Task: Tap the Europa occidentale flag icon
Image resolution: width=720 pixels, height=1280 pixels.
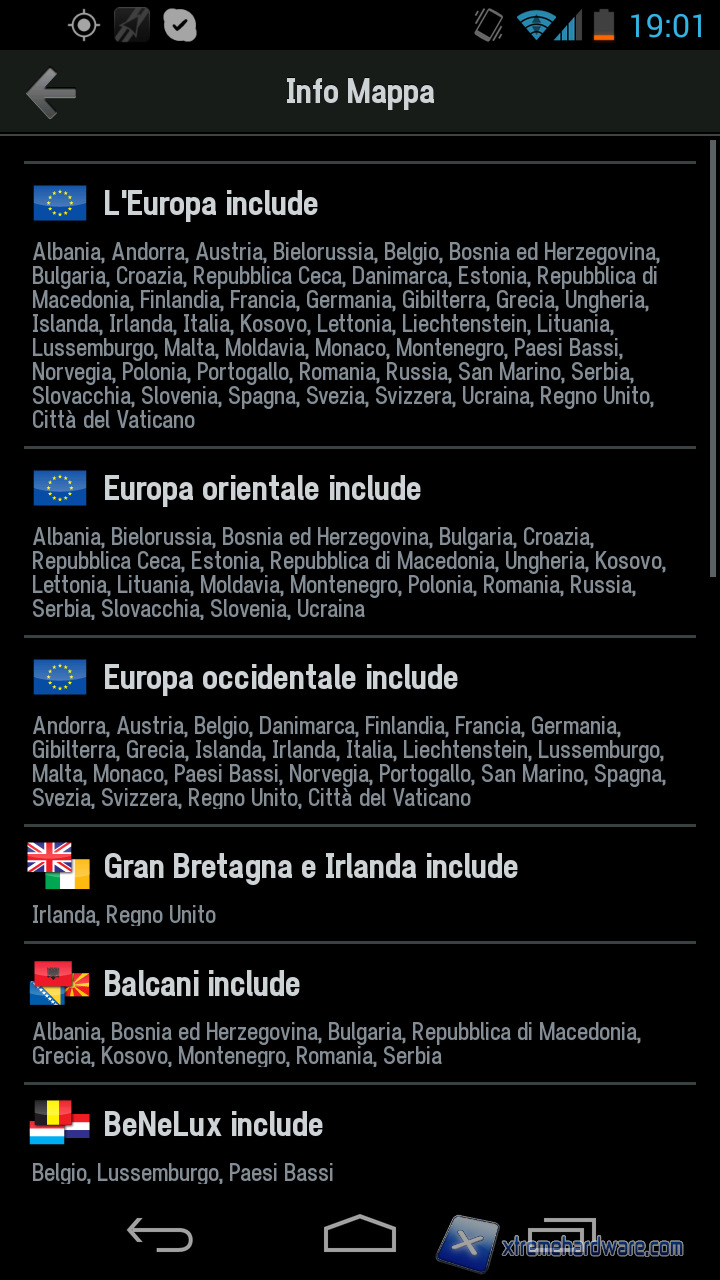Action: point(60,676)
